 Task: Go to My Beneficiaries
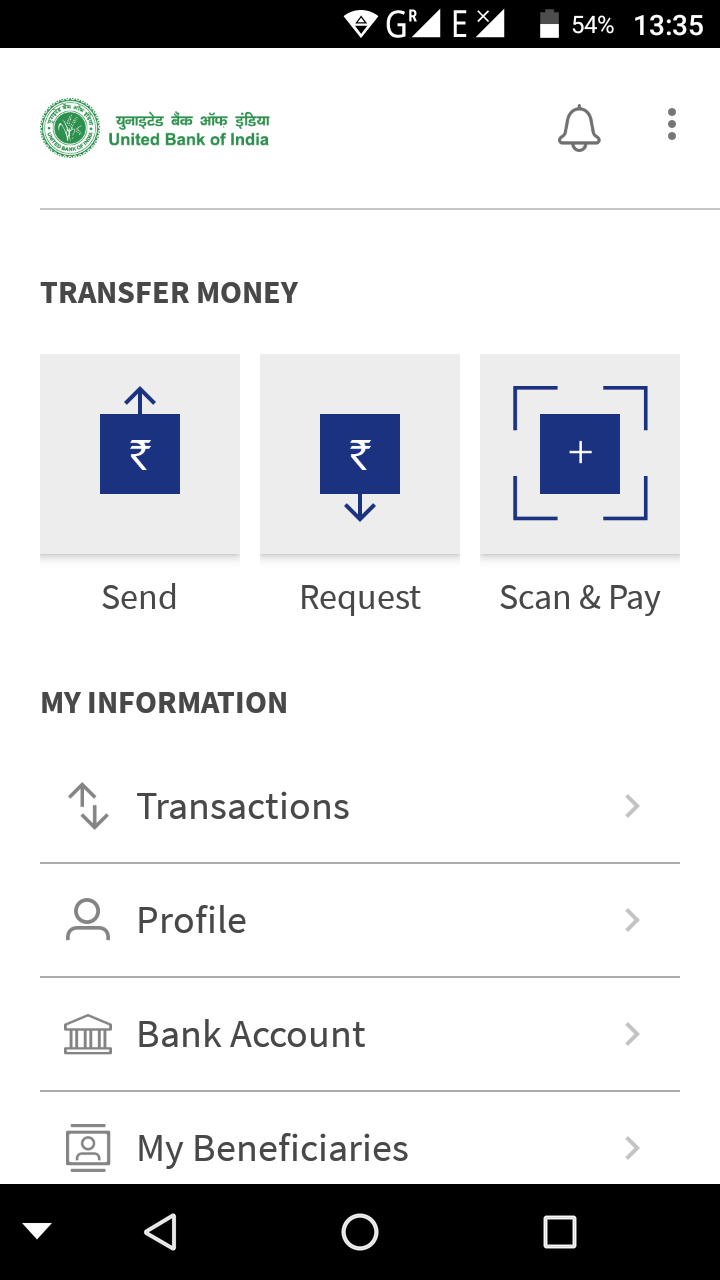tap(360, 1146)
